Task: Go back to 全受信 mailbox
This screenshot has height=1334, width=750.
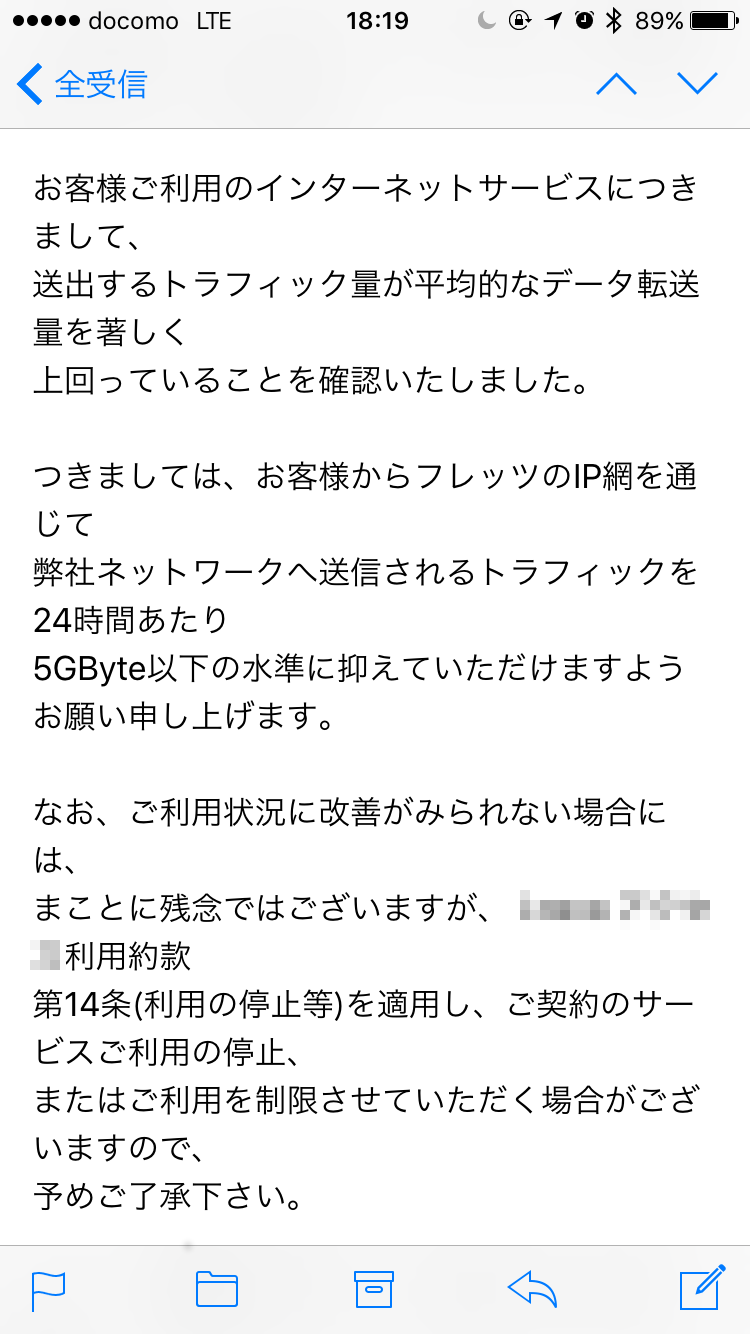Action: [82, 84]
